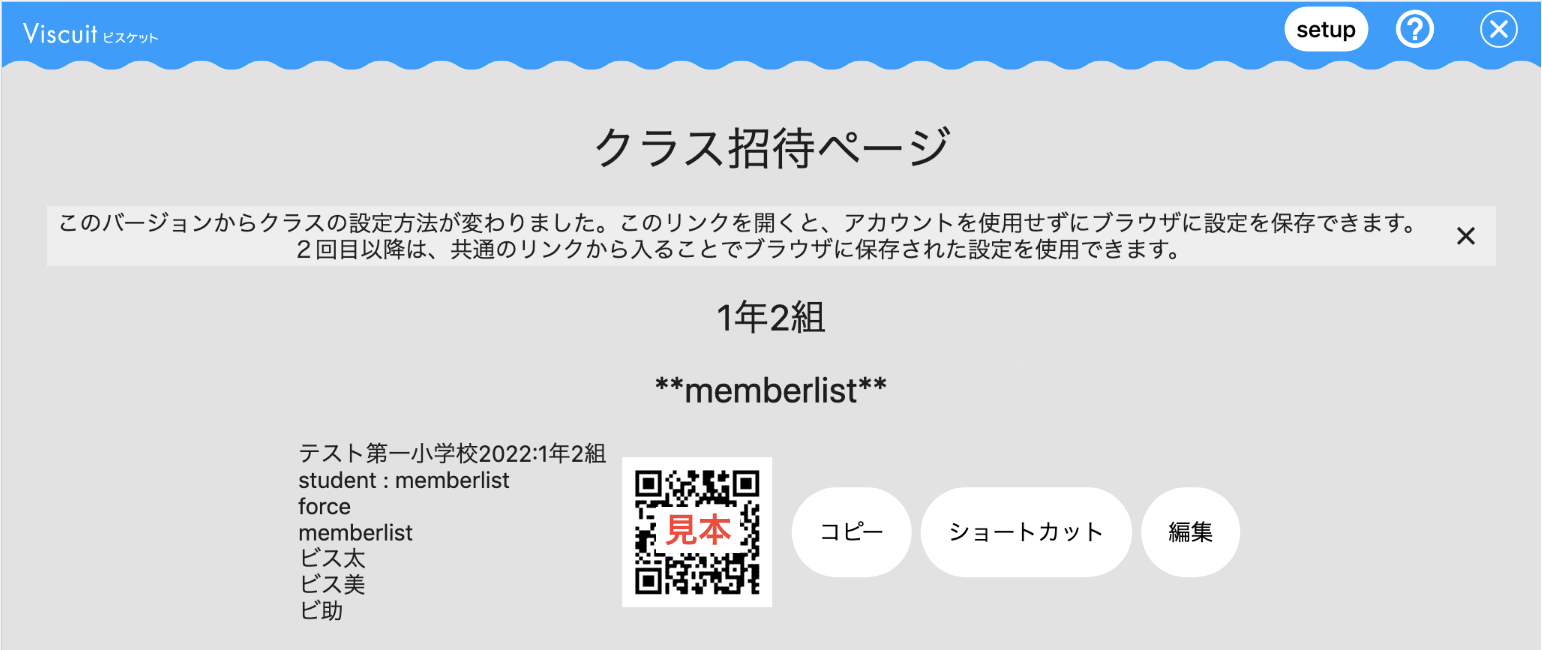Tap the 編集 button

pos(1190,532)
